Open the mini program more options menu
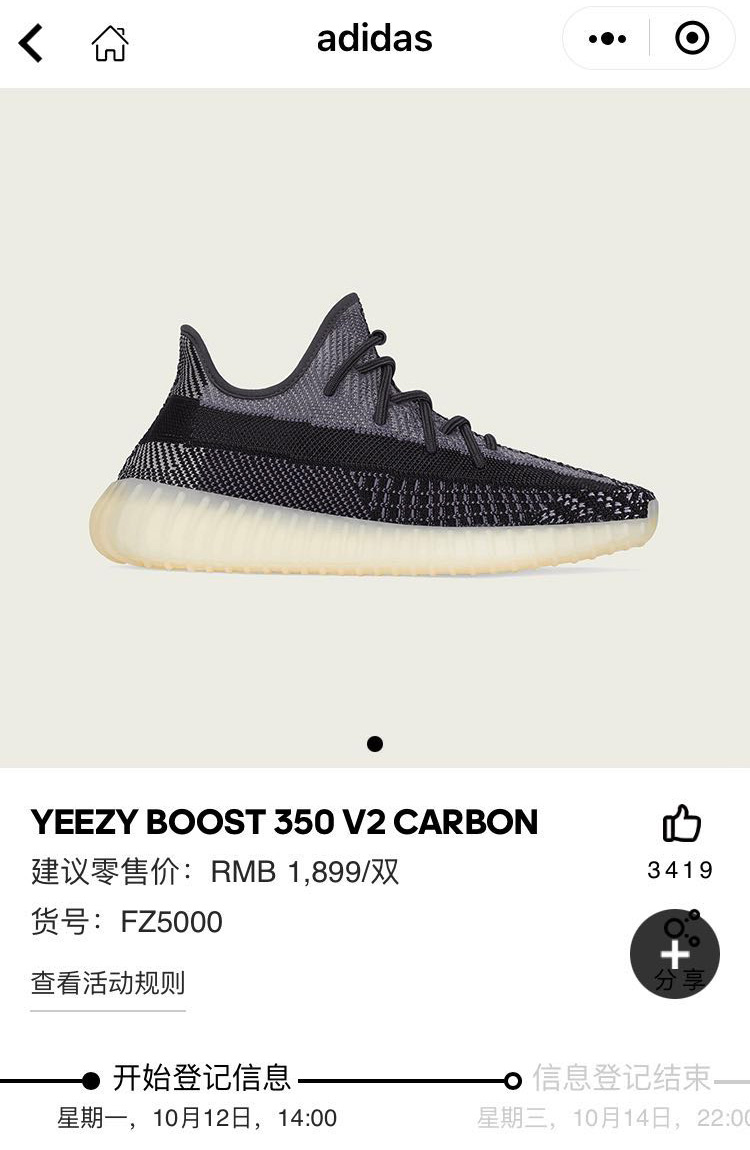Screen dimensions: 750x1150 [x=607, y=40]
